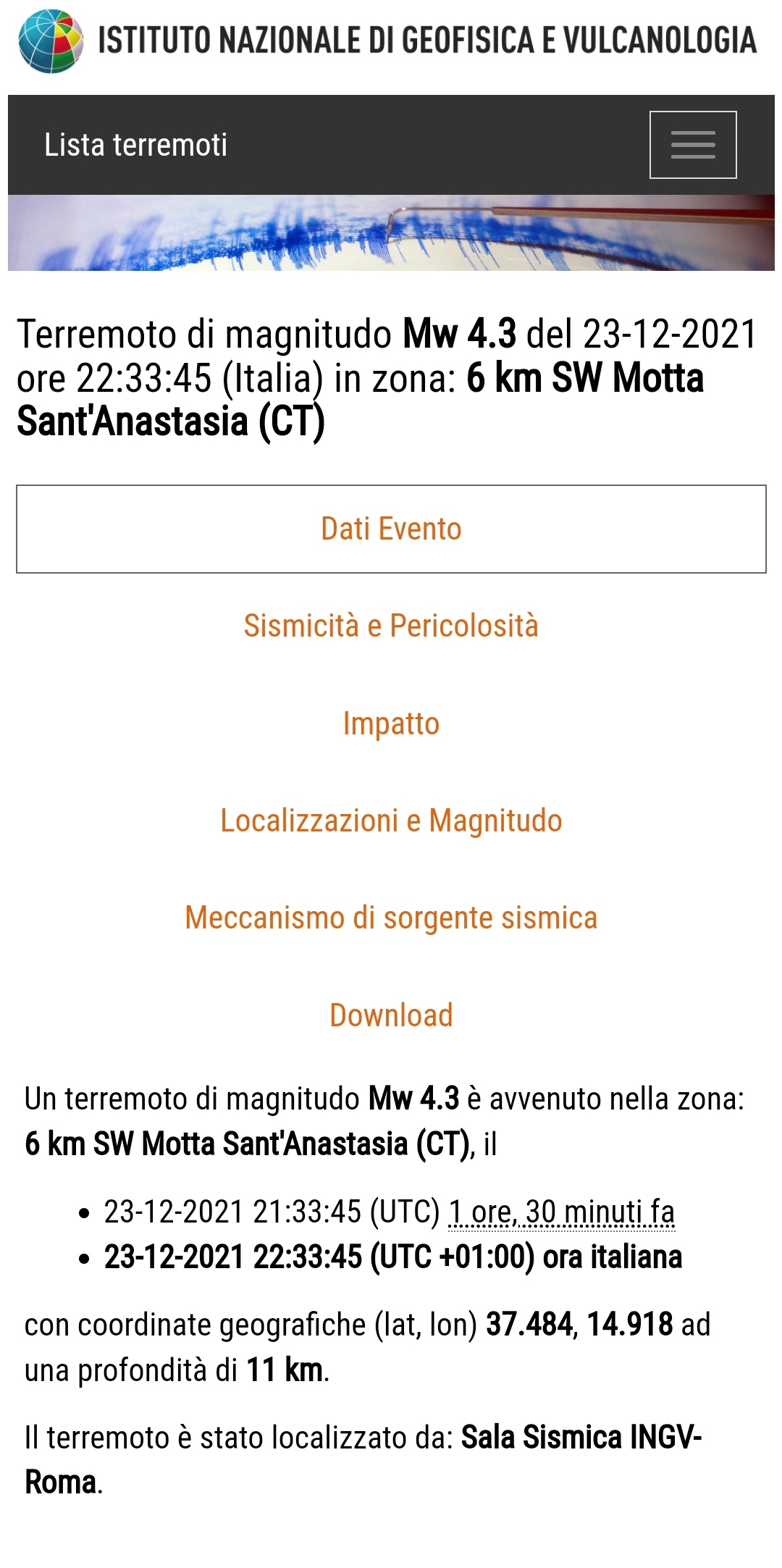Tap the '1 ore, 30 minuti fa' timestamp
This screenshot has height=1568, width=782.
tap(561, 1212)
